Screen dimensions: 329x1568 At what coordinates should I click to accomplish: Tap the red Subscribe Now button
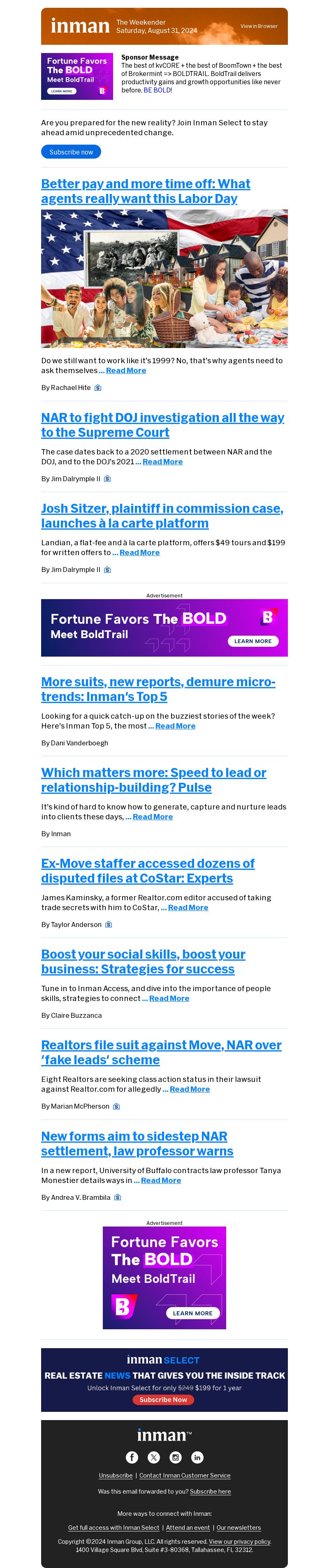coord(163,1400)
